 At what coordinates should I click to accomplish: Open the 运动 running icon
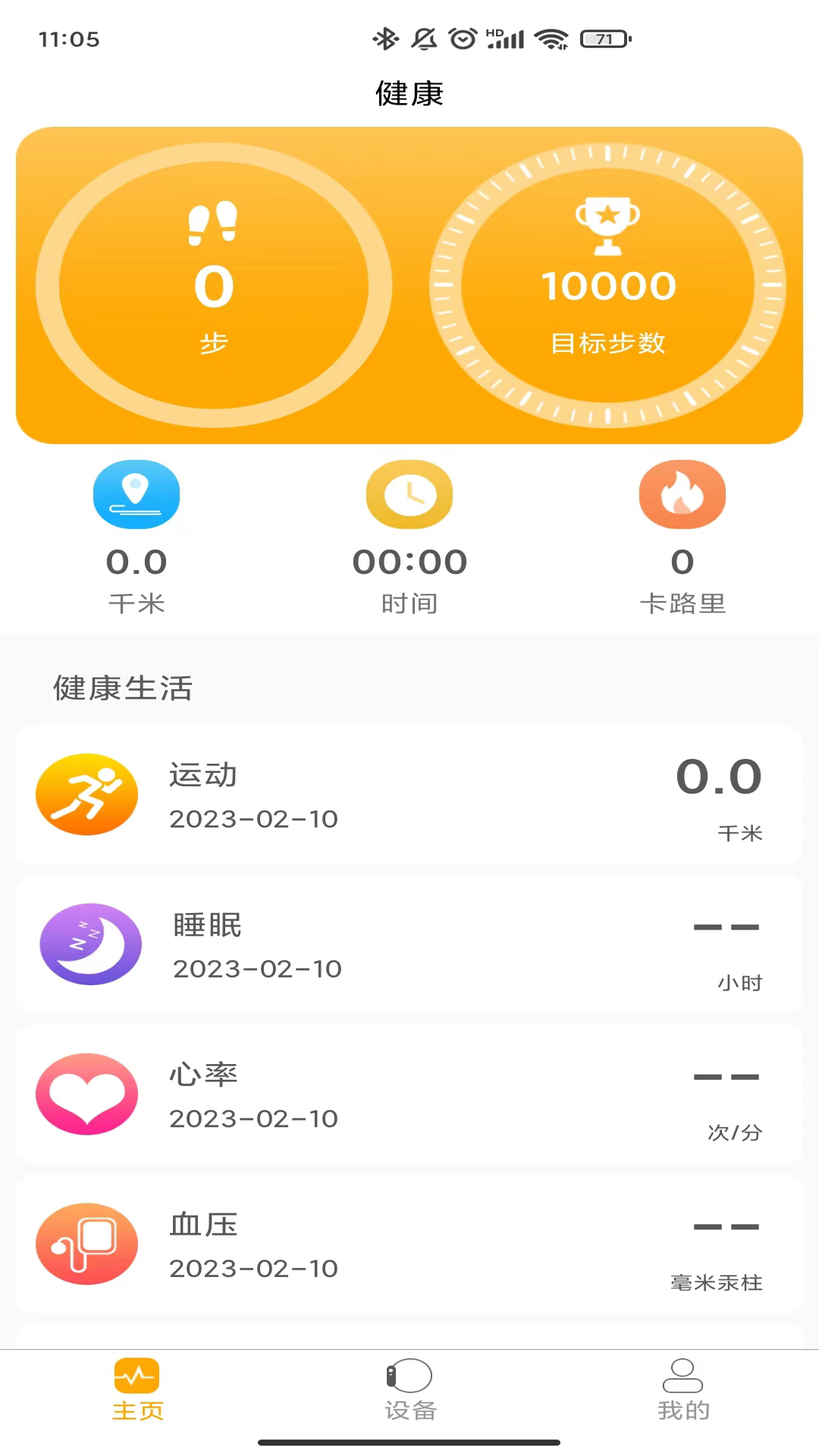point(86,795)
